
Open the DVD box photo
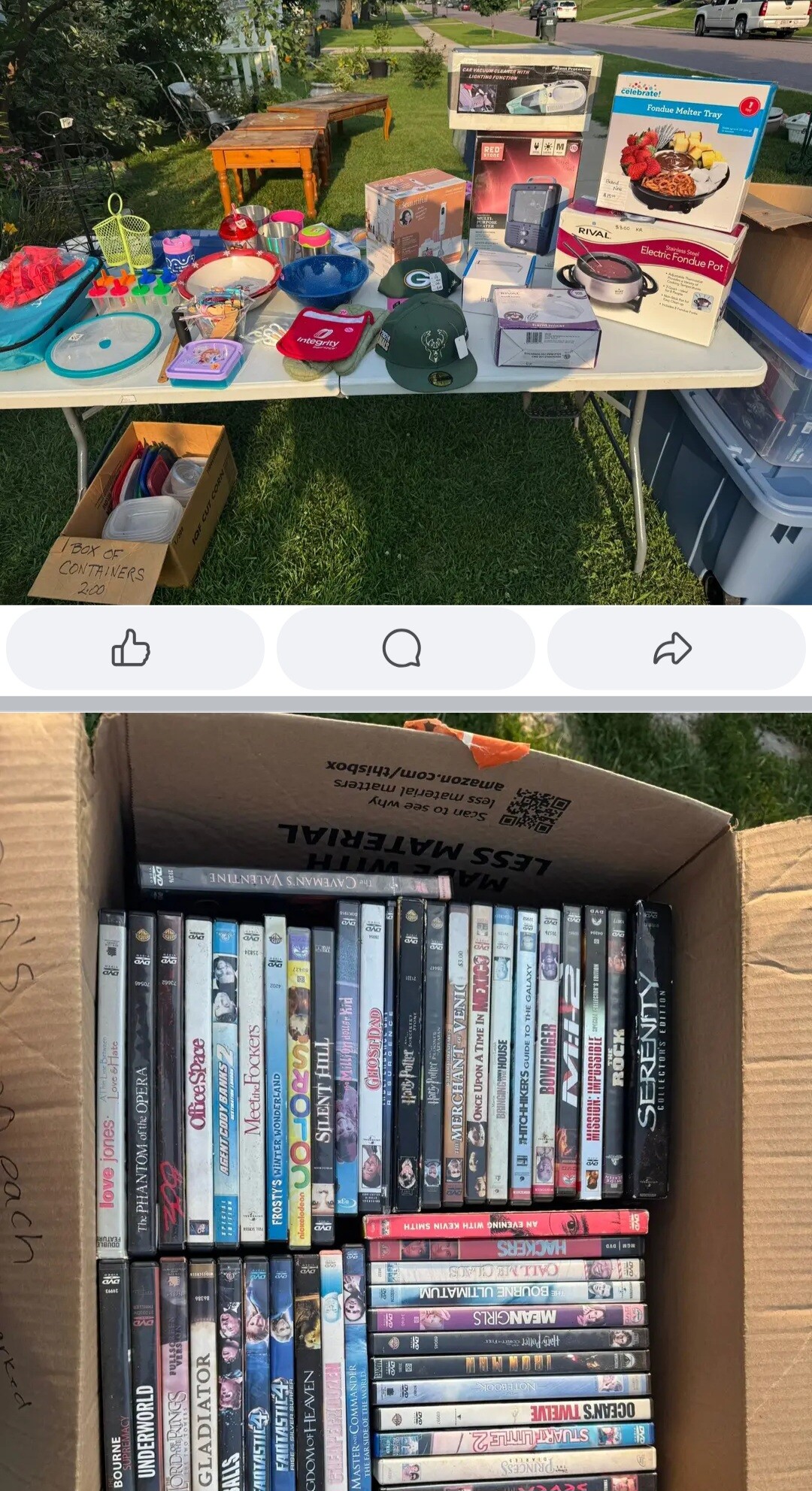pyautogui.click(x=406, y=1102)
